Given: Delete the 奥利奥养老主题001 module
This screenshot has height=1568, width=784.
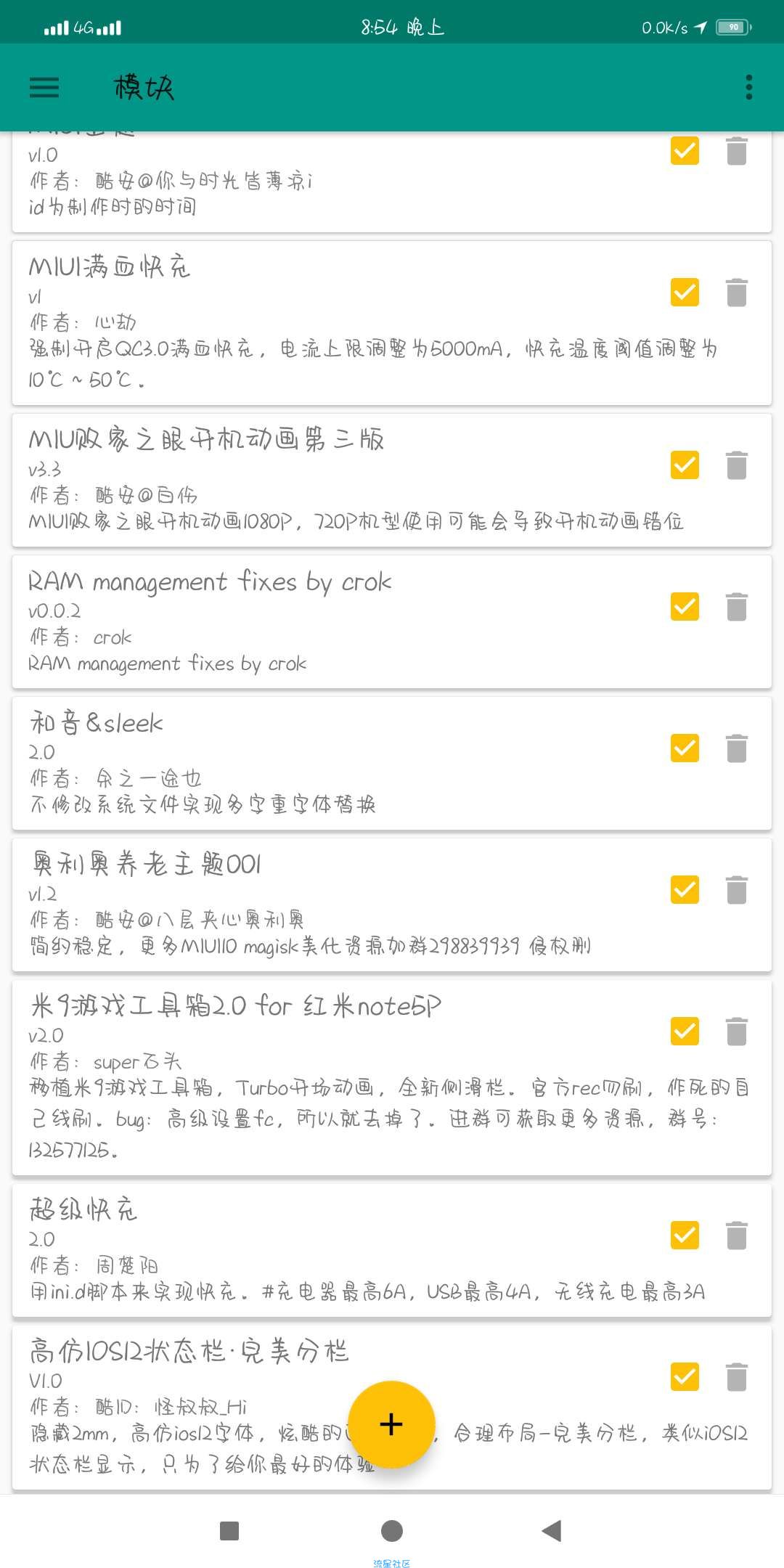Looking at the screenshot, I should pos(737,889).
